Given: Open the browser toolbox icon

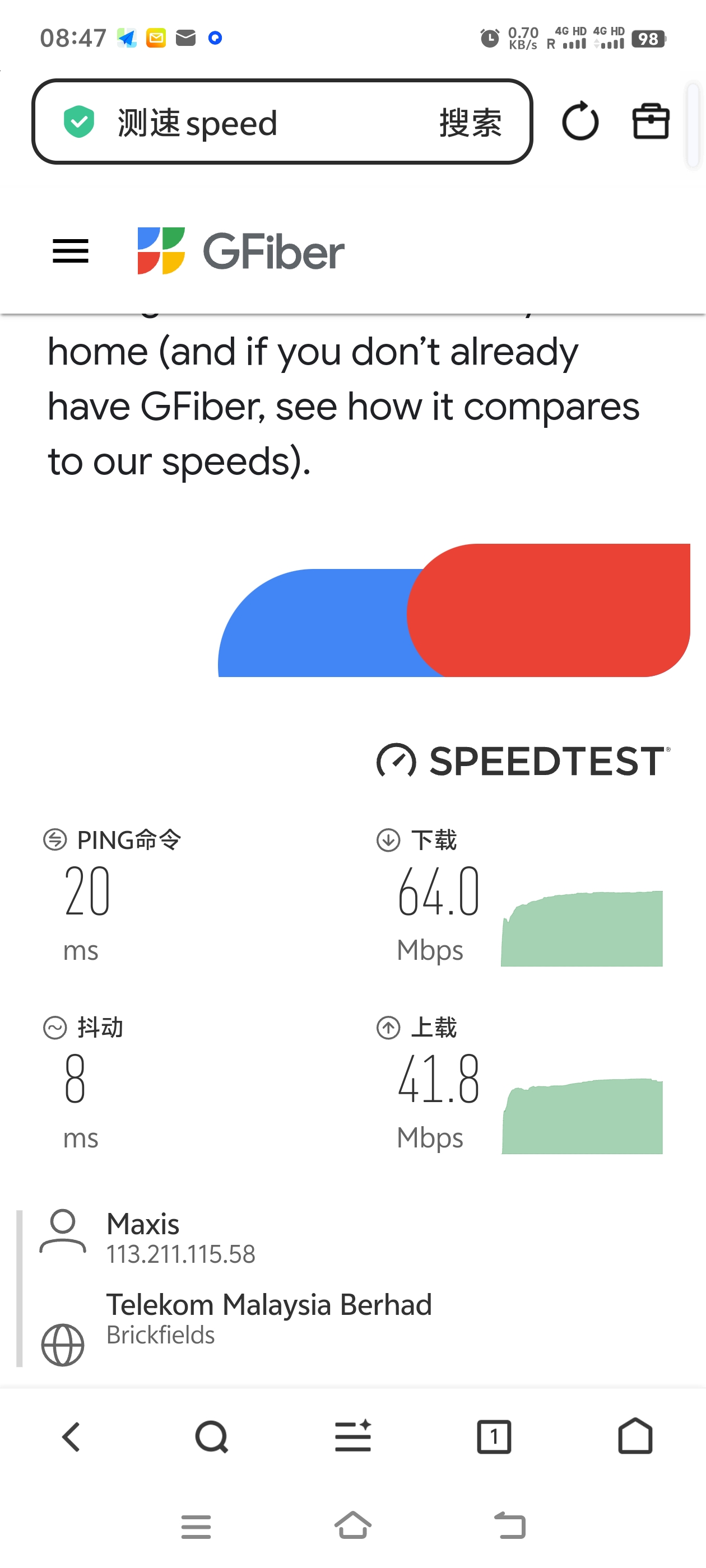Looking at the screenshot, I should click(651, 121).
